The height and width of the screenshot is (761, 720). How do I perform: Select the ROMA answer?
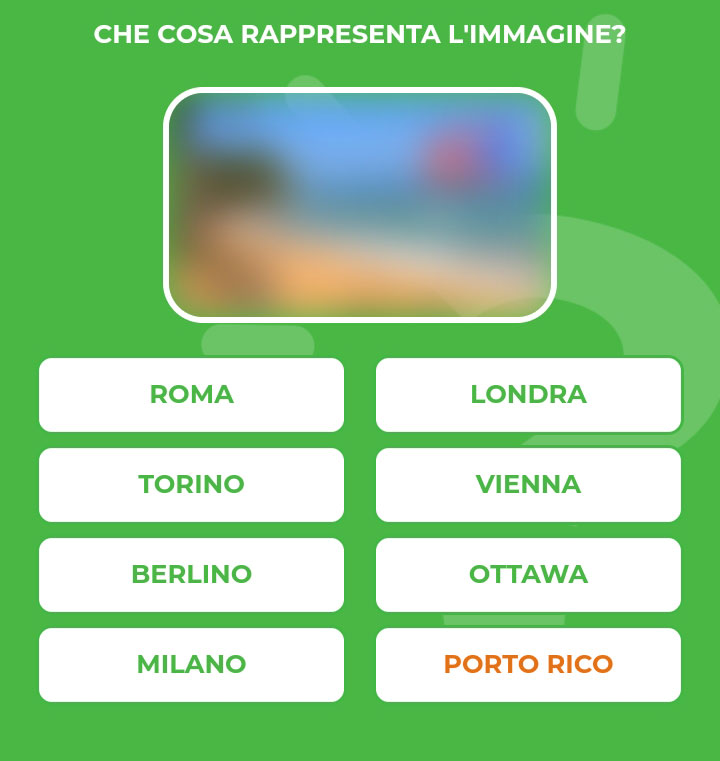pos(191,395)
